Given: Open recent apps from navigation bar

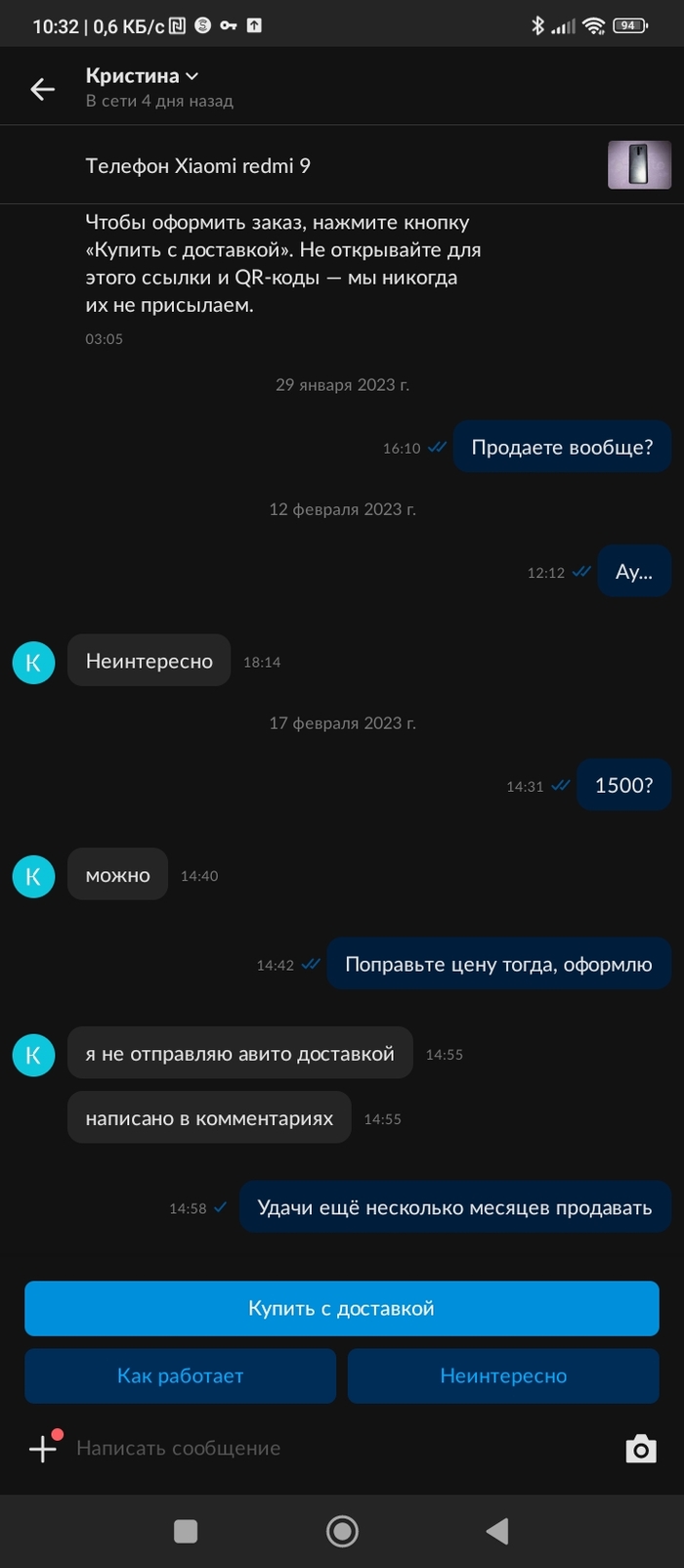Looking at the screenshot, I should click(186, 1531).
